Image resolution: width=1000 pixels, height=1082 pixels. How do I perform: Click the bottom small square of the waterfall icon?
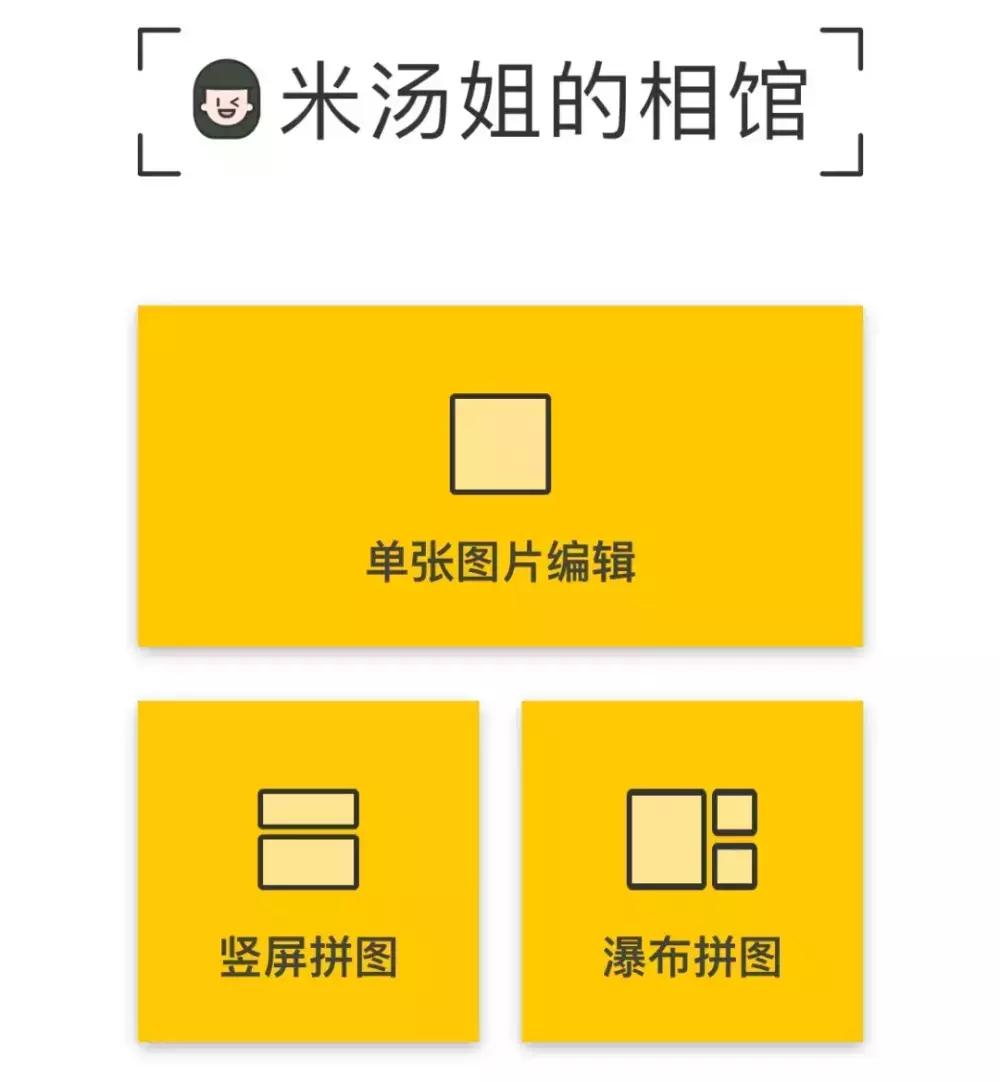[x=737, y=868]
